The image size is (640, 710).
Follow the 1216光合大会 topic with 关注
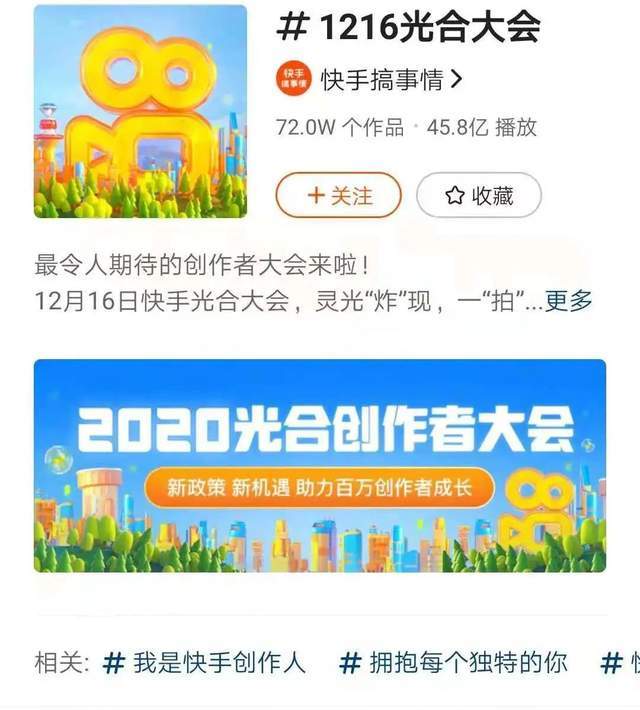click(x=338, y=195)
